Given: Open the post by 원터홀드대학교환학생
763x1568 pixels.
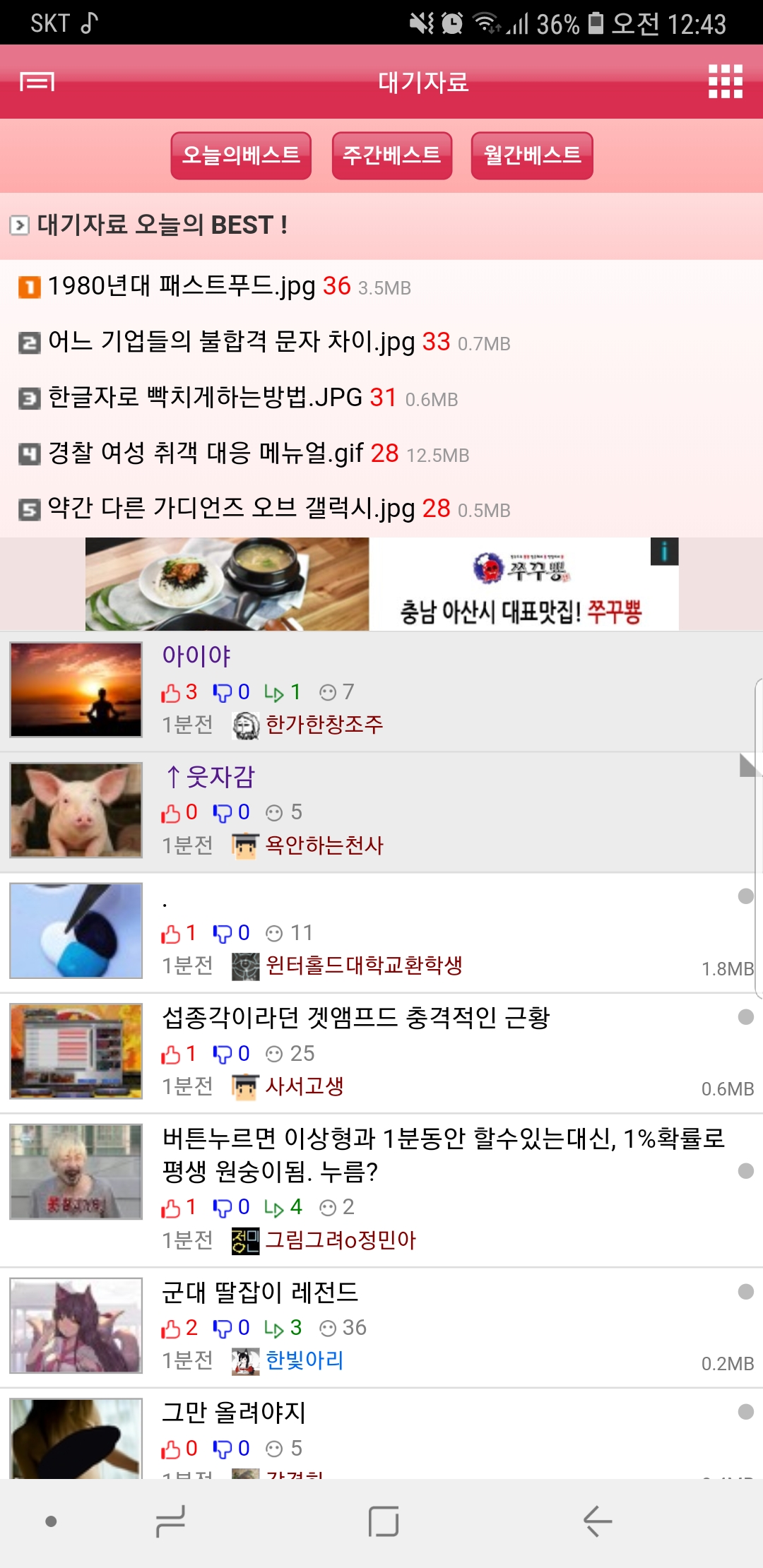Looking at the screenshot, I should click(363, 965).
